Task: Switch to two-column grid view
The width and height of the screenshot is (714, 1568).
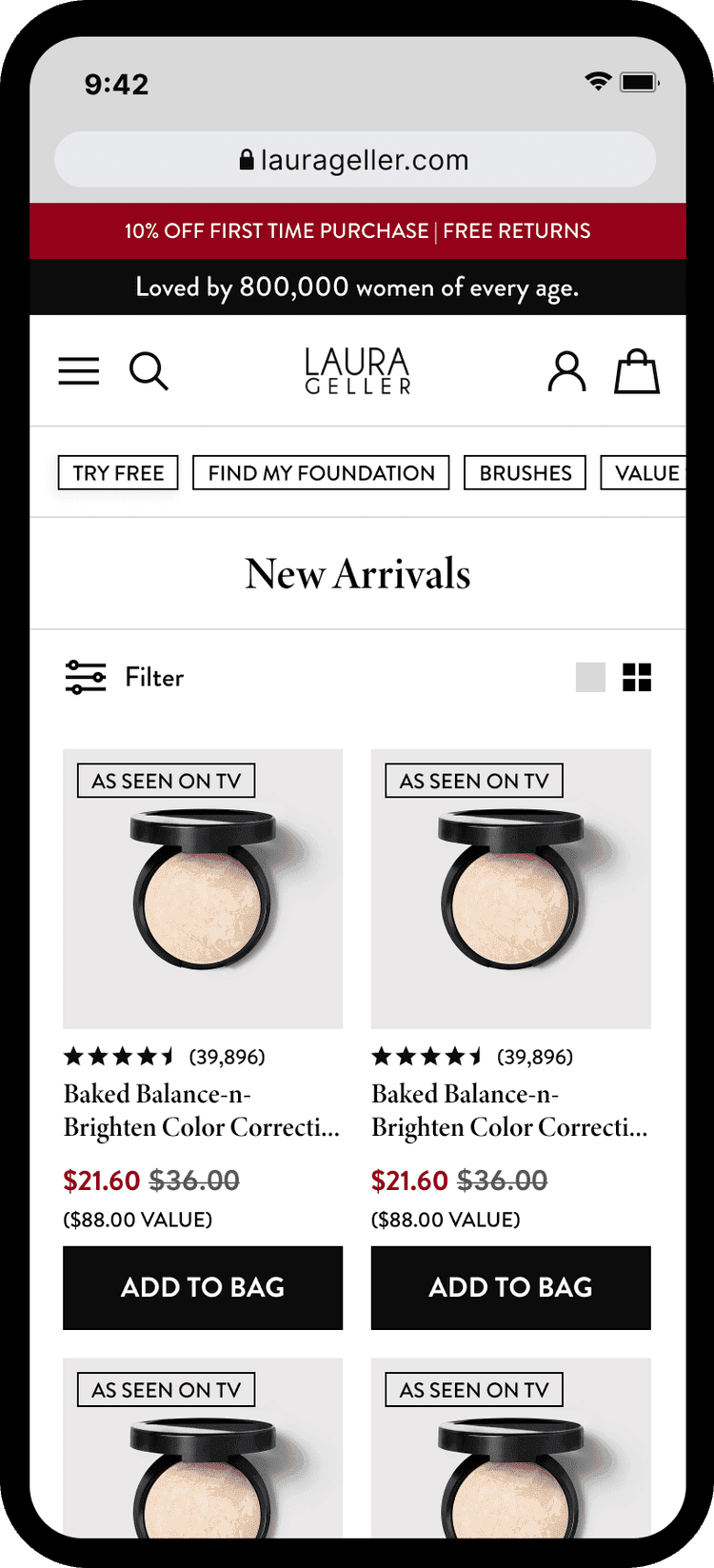Action: click(637, 677)
